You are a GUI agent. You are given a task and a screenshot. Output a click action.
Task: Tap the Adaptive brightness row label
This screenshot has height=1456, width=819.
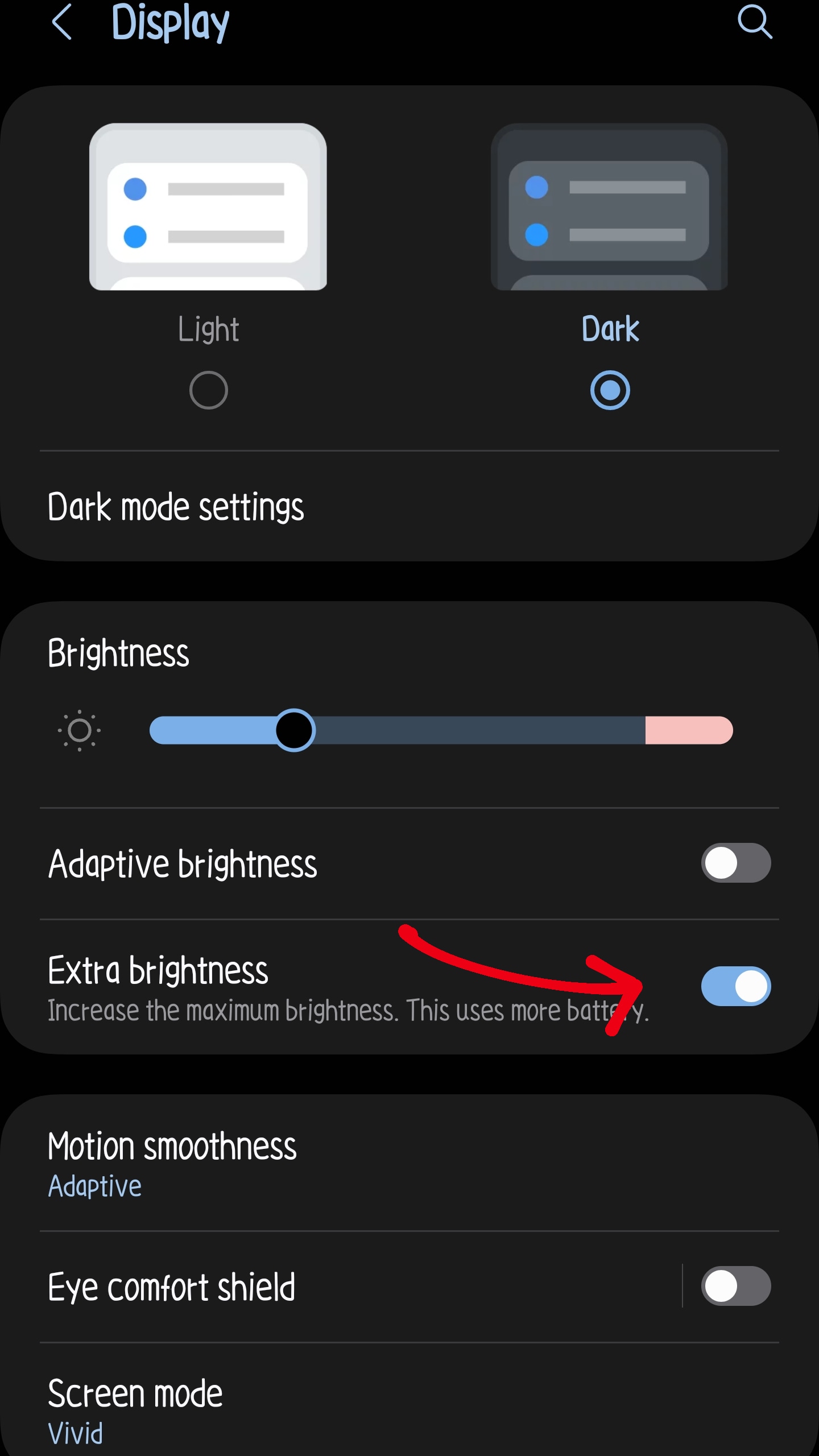183,863
